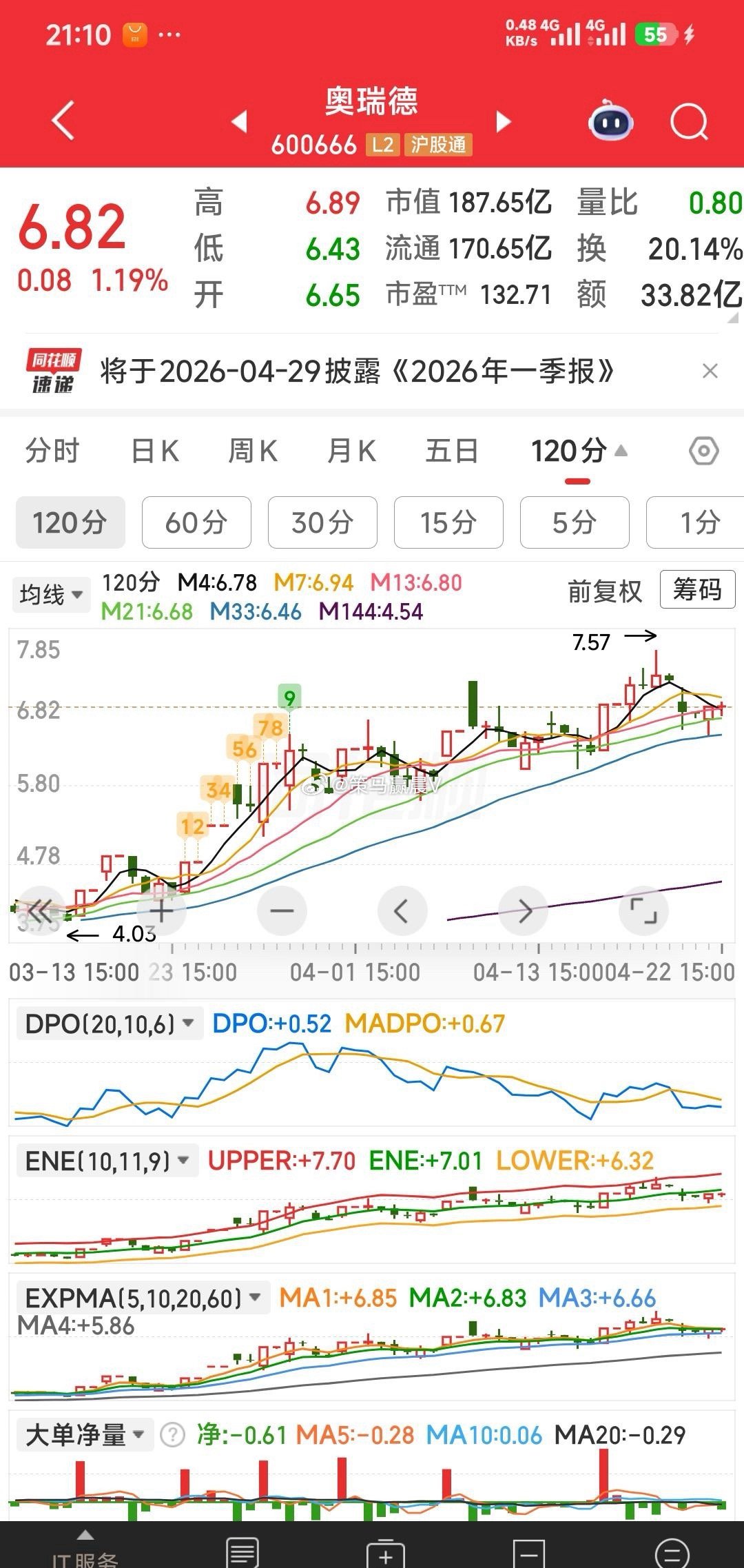Screen dimensions: 744x1568
Task: Open the 筹码 chip distribution view
Action: tap(697, 590)
